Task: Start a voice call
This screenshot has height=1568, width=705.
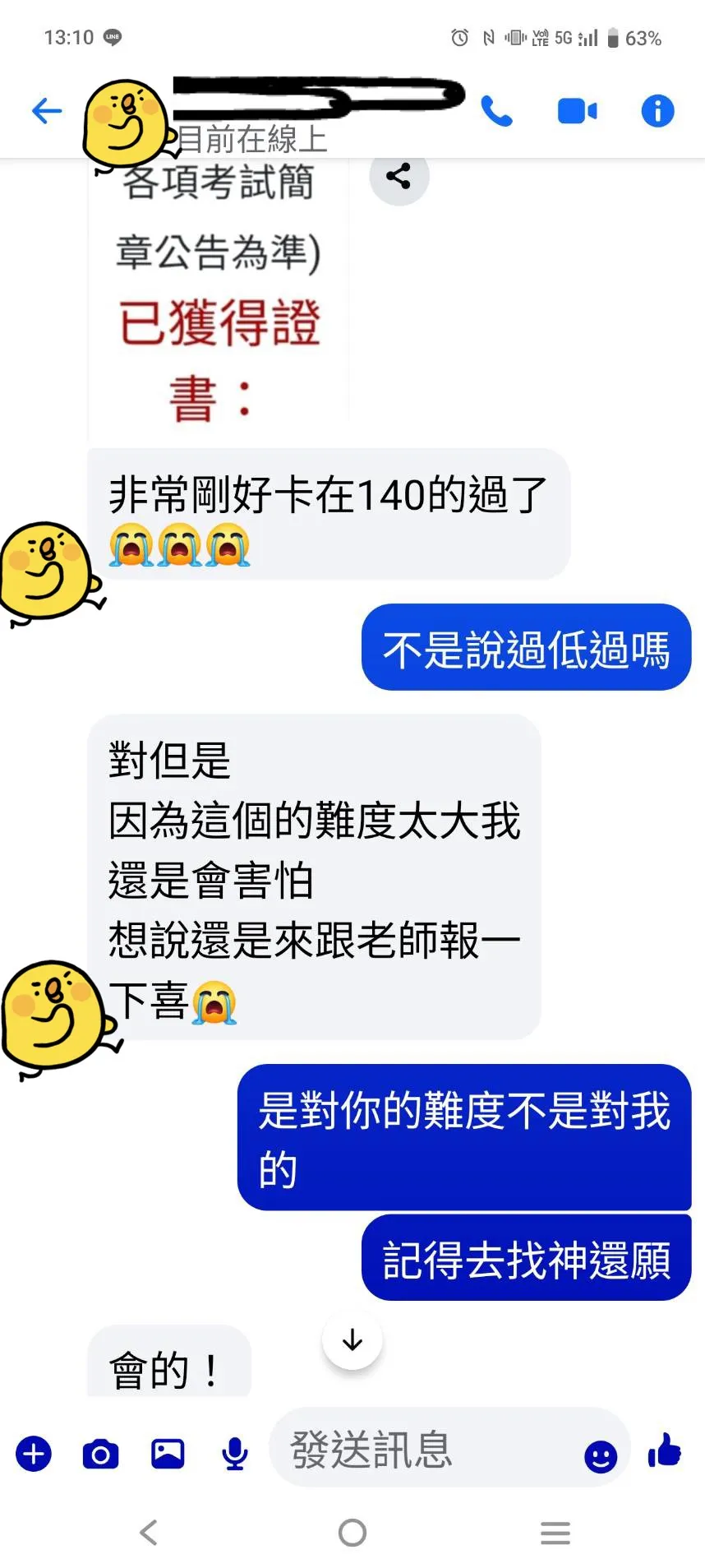Action: tap(496, 110)
